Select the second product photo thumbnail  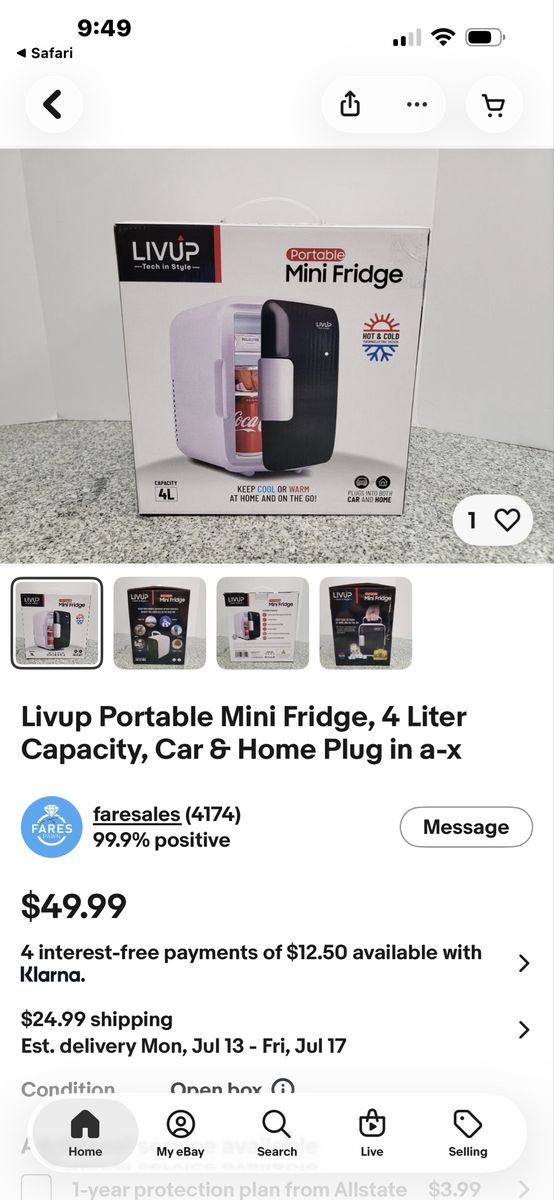pos(160,623)
